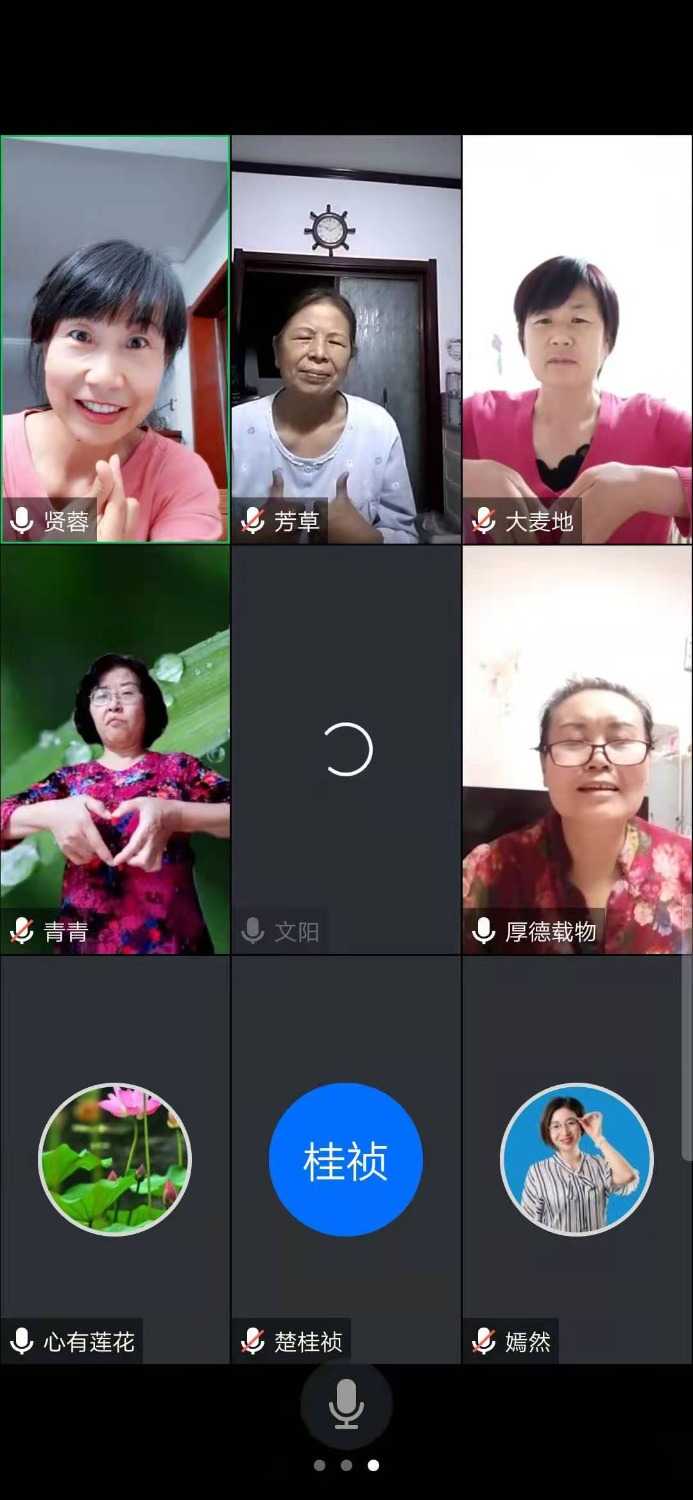
Task: Select 嫣然's participant tile
Action: [x=577, y=1160]
